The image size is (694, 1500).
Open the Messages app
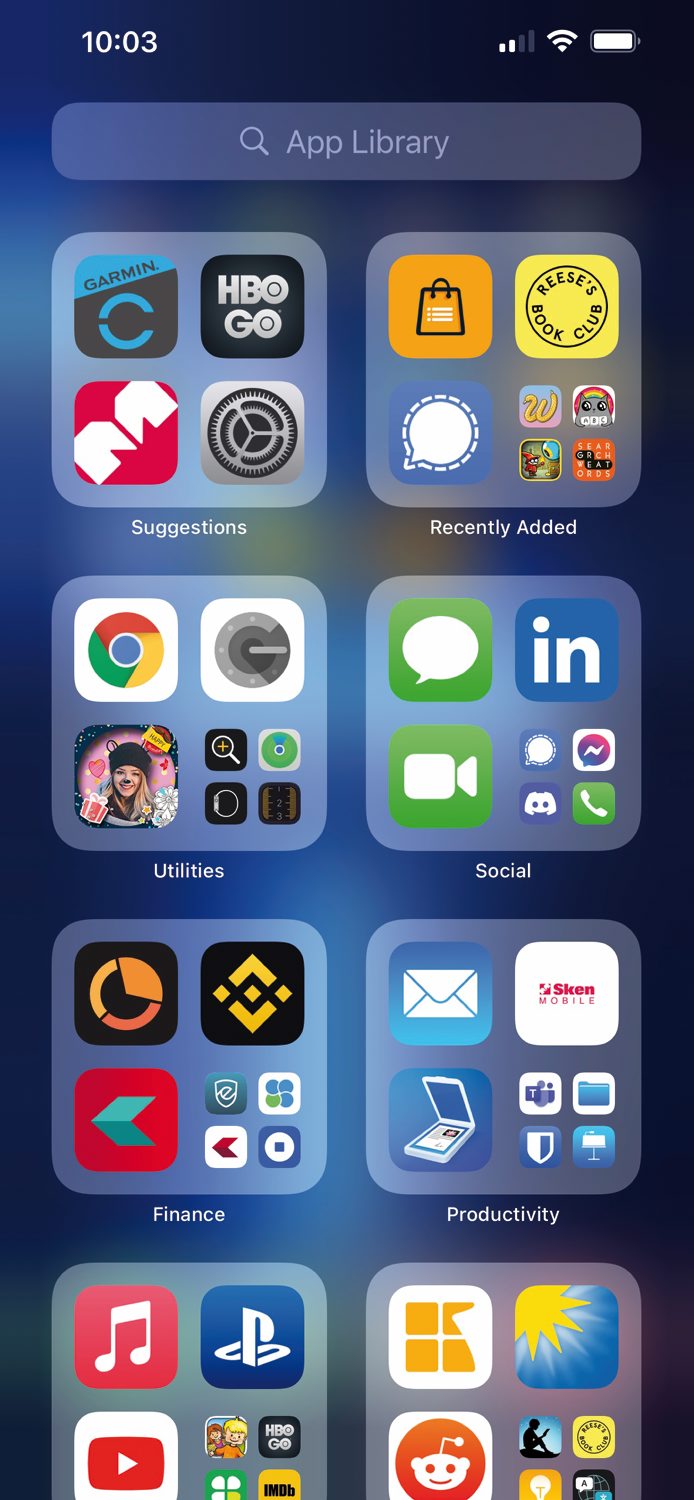[440, 650]
